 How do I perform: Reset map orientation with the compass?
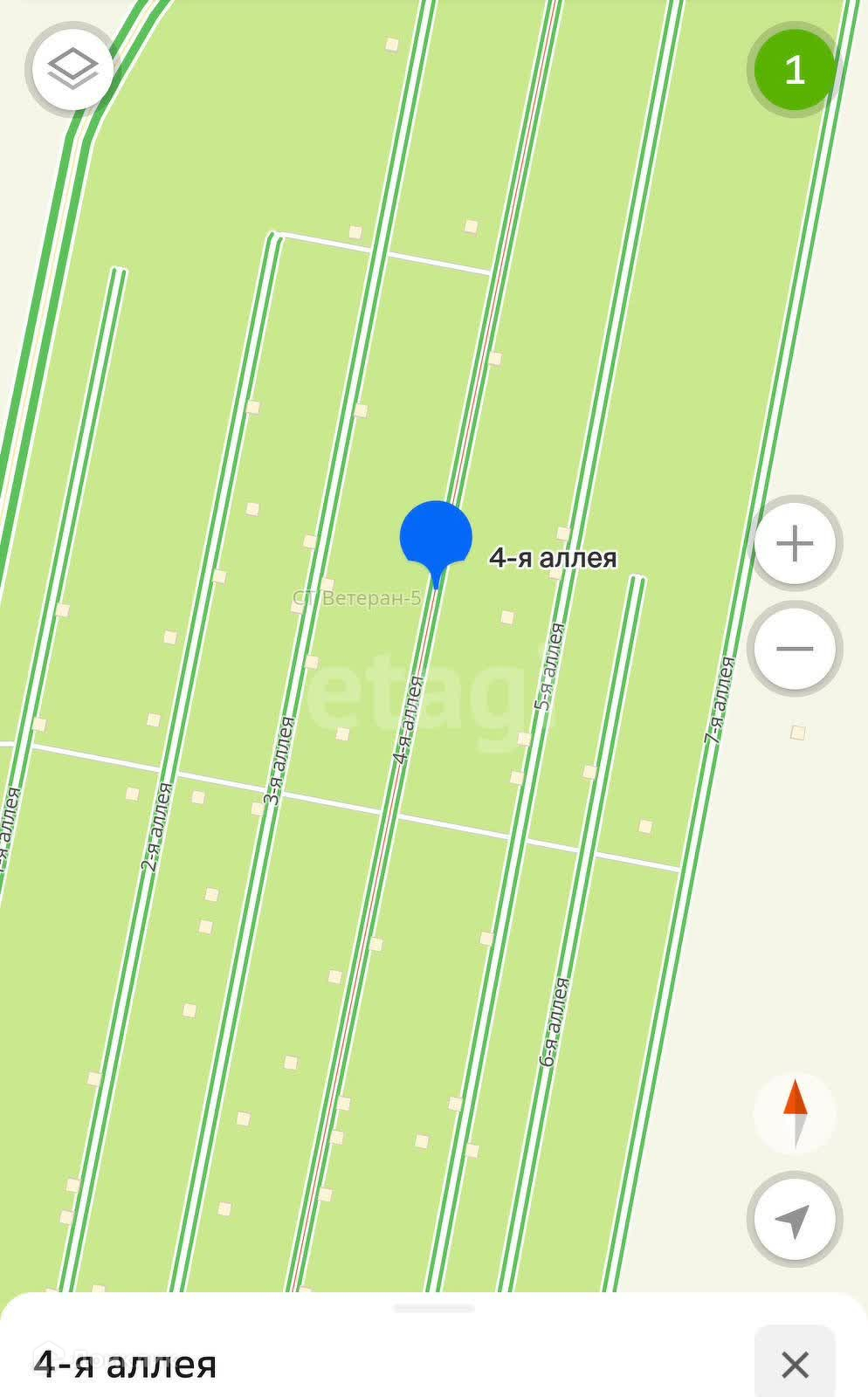795,1113
